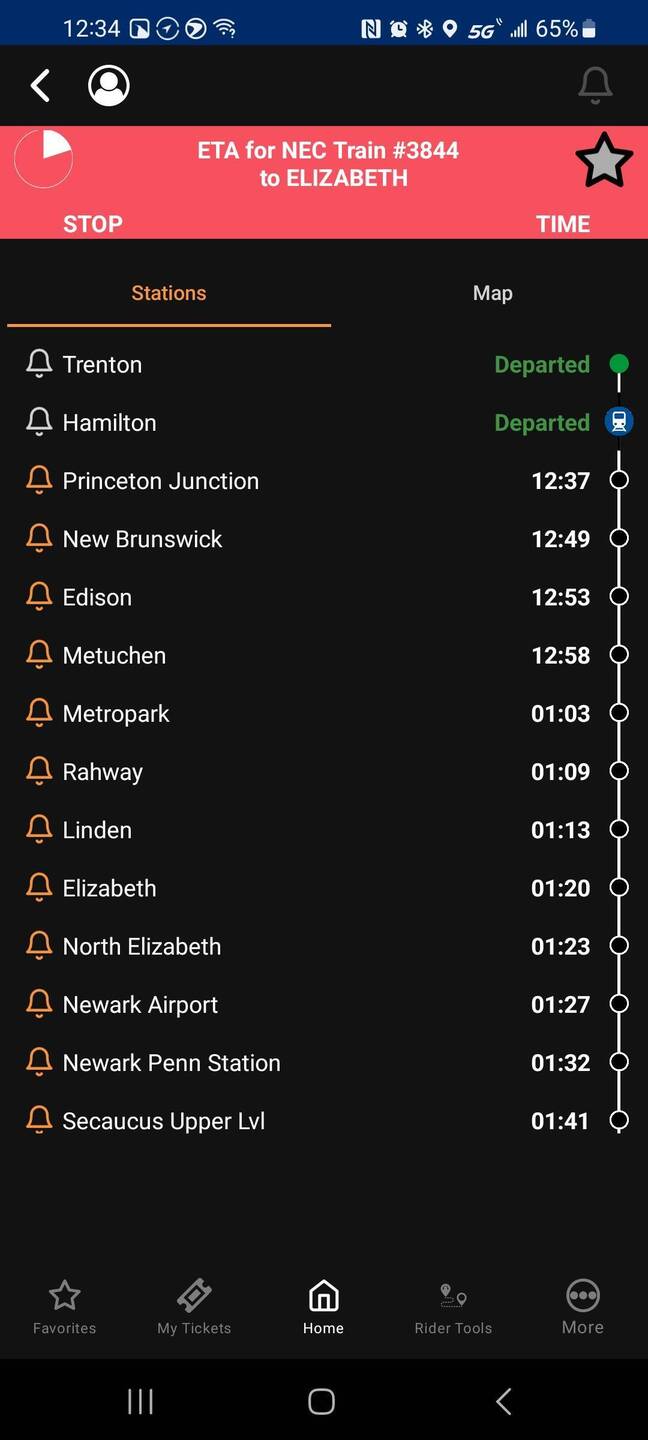Open the Favorites tab
The height and width of the screenshot is (1440, 648).
64,1307
